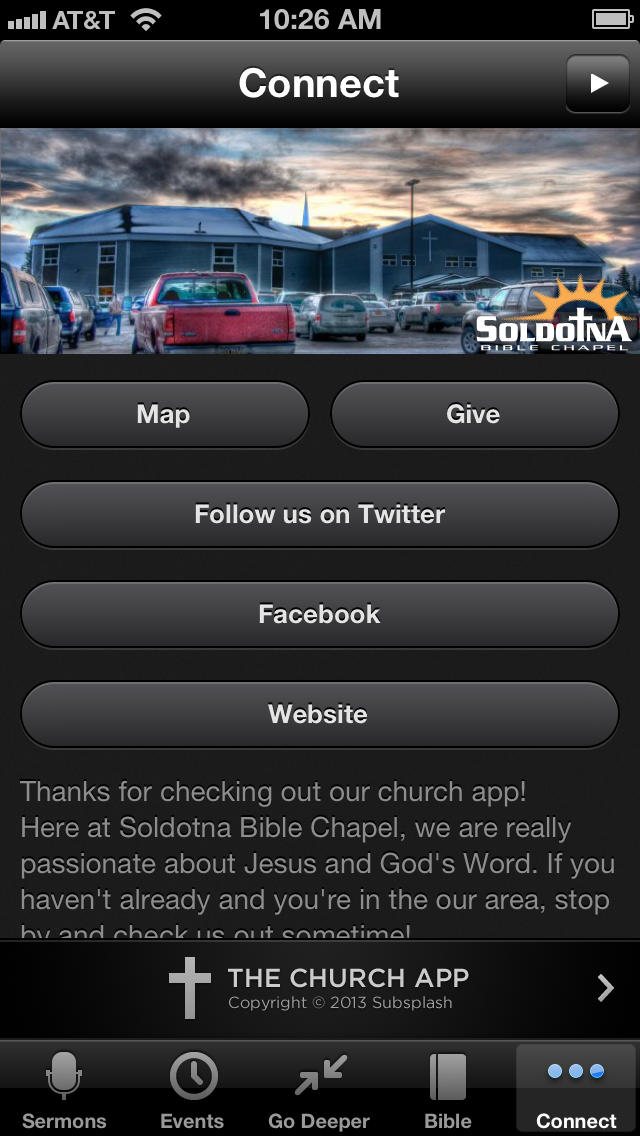
Task: Open the Facebook page button
Action: [320, 614]
